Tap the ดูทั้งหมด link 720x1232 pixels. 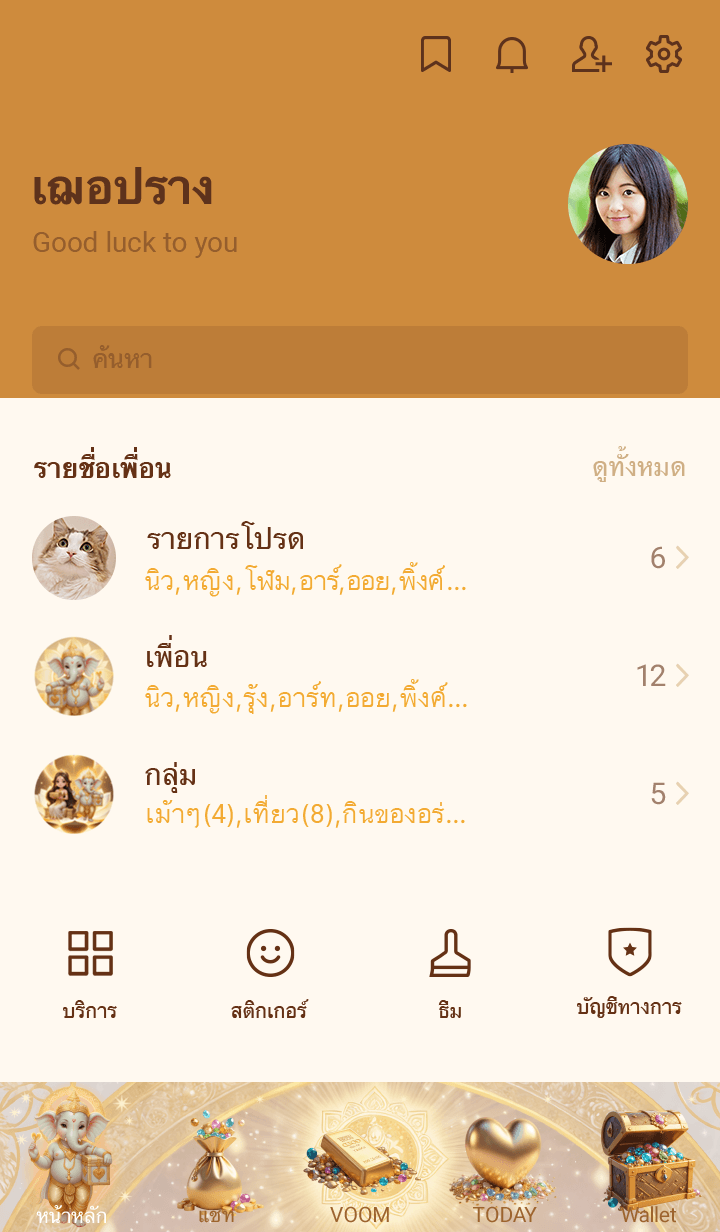click(x=638, y=468)
